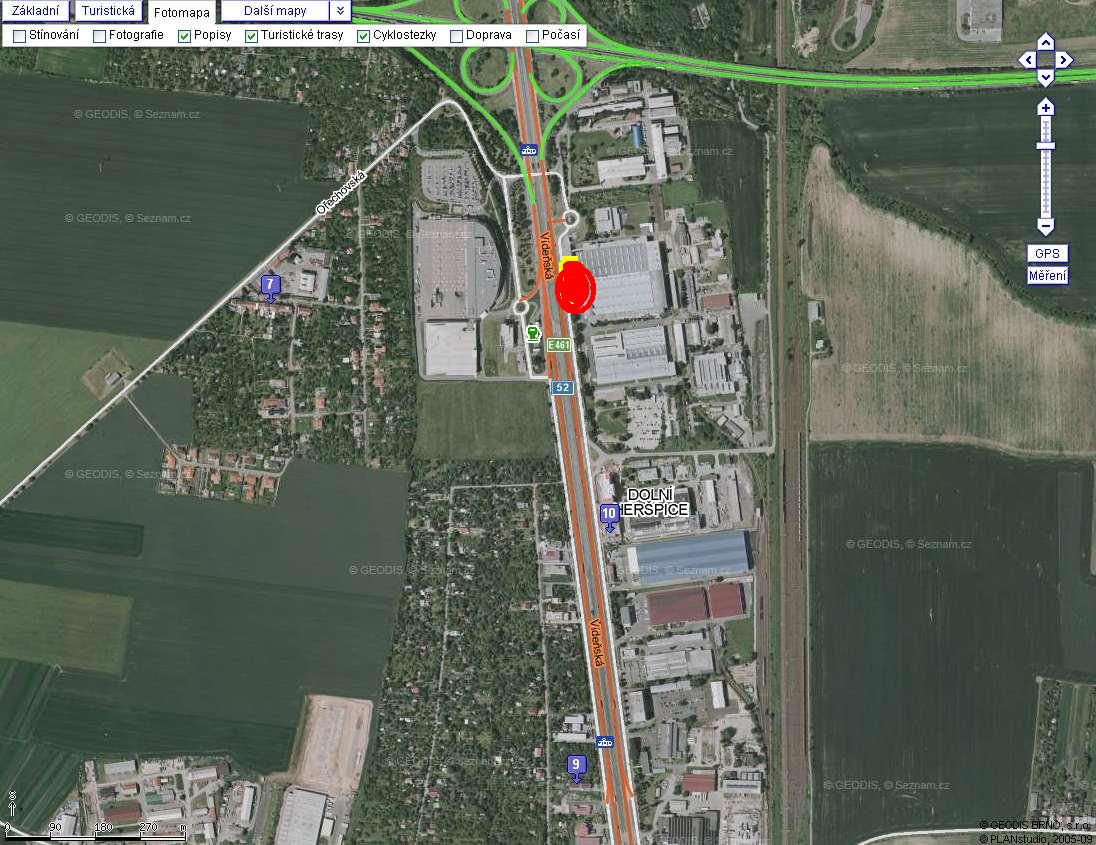
Task: Turn on the Počasí checkbox
Action: [532, 36]
